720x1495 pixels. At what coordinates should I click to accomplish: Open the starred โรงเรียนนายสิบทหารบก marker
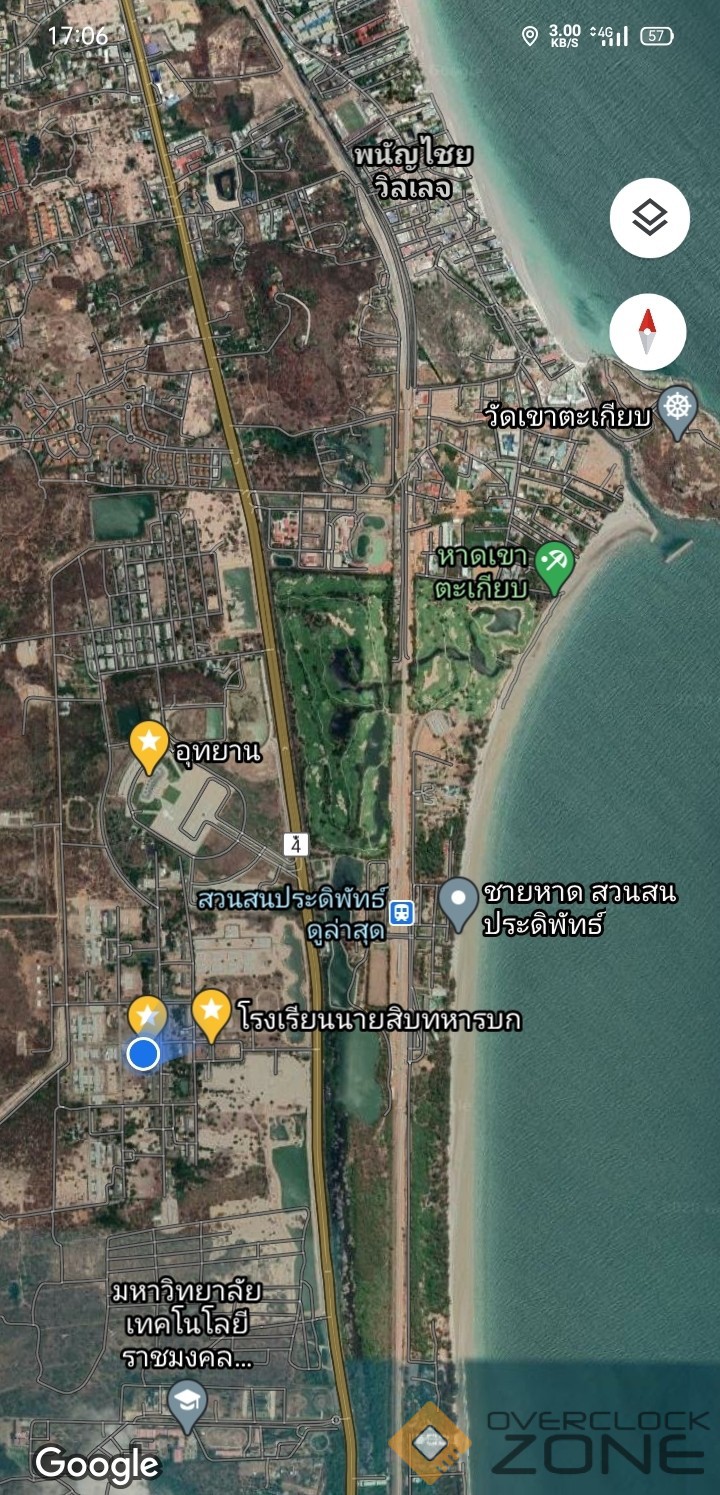(x=211, y=1015)
